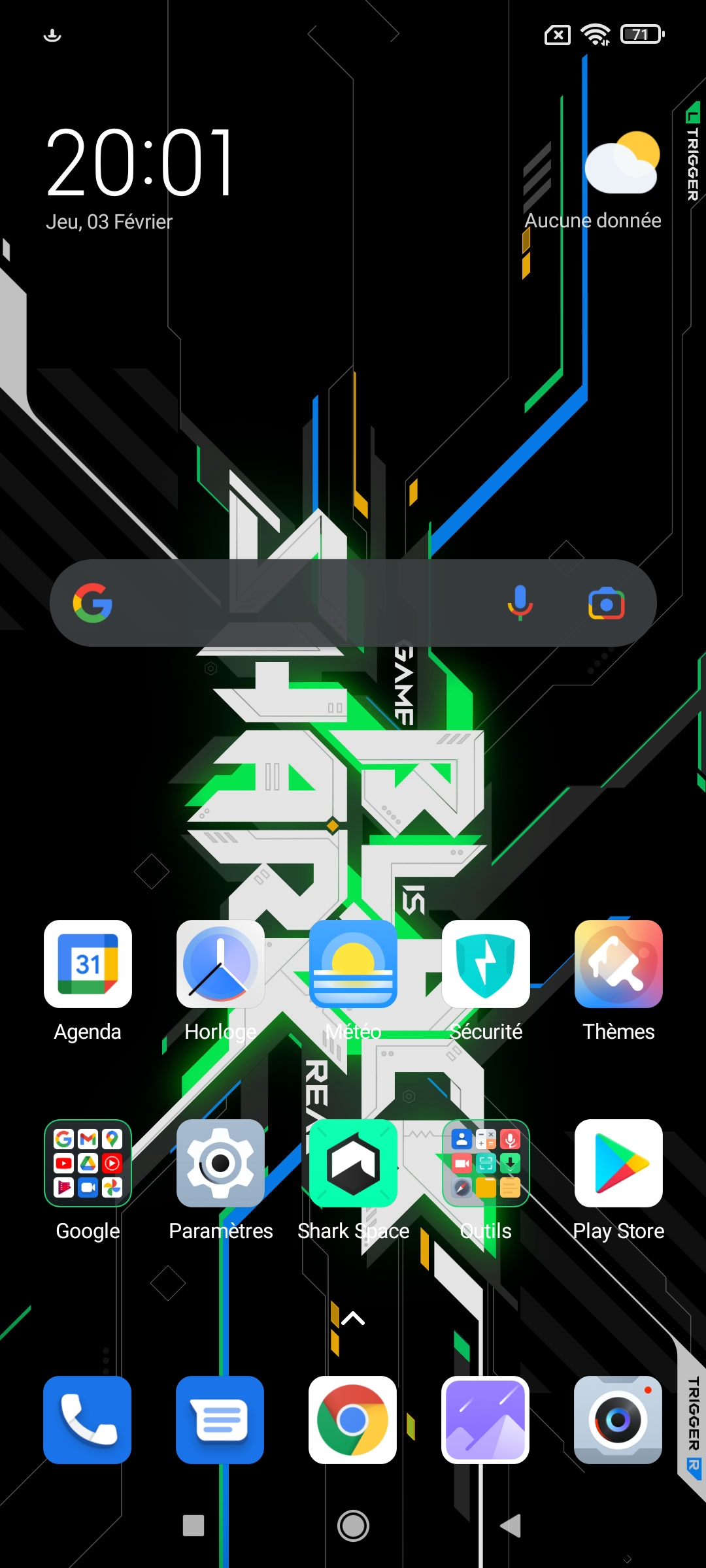Image resolution: width=706 pixels, height=1568 pixels.
Task: Open the Sécurité app
Action: [486, 964]
